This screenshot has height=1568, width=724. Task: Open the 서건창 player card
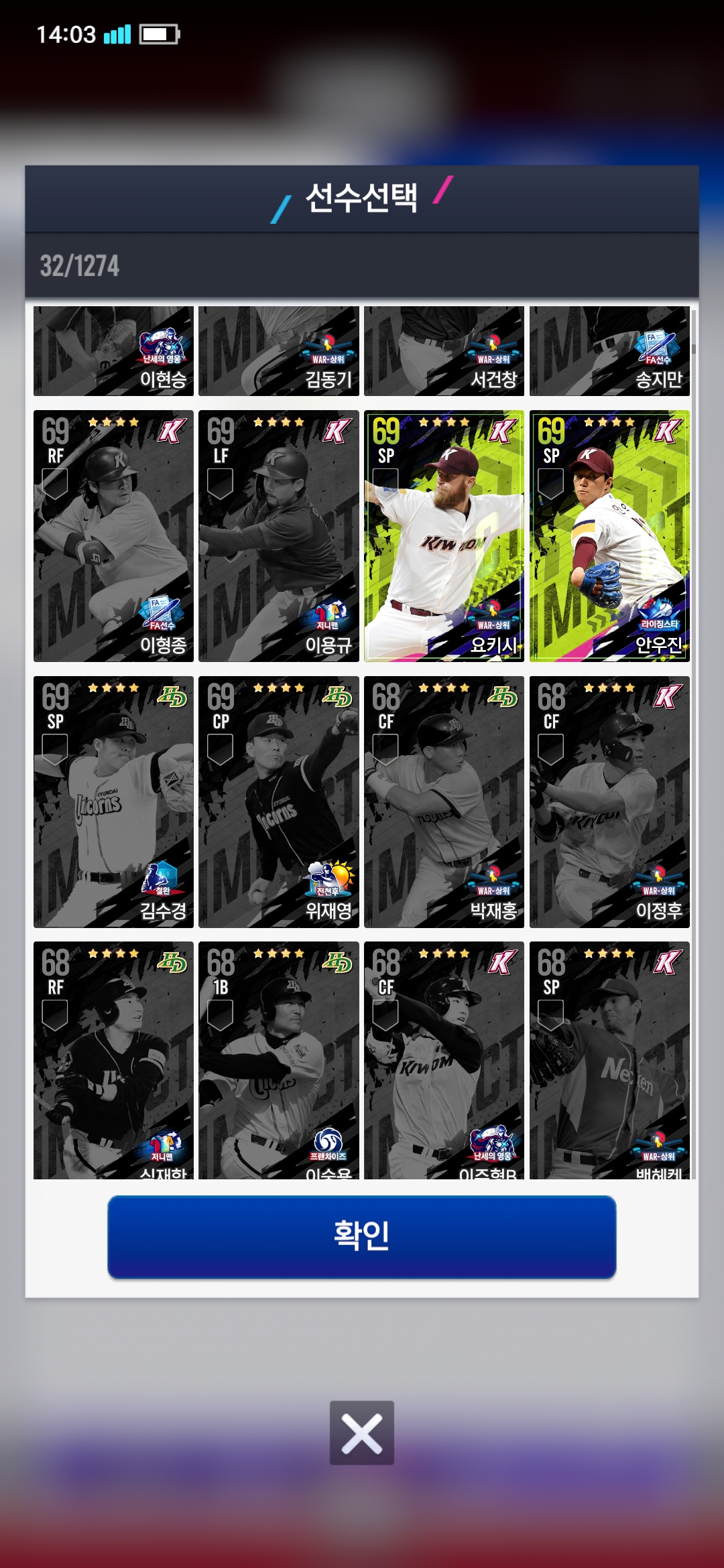pyautogui.click(x=444, y=351)
